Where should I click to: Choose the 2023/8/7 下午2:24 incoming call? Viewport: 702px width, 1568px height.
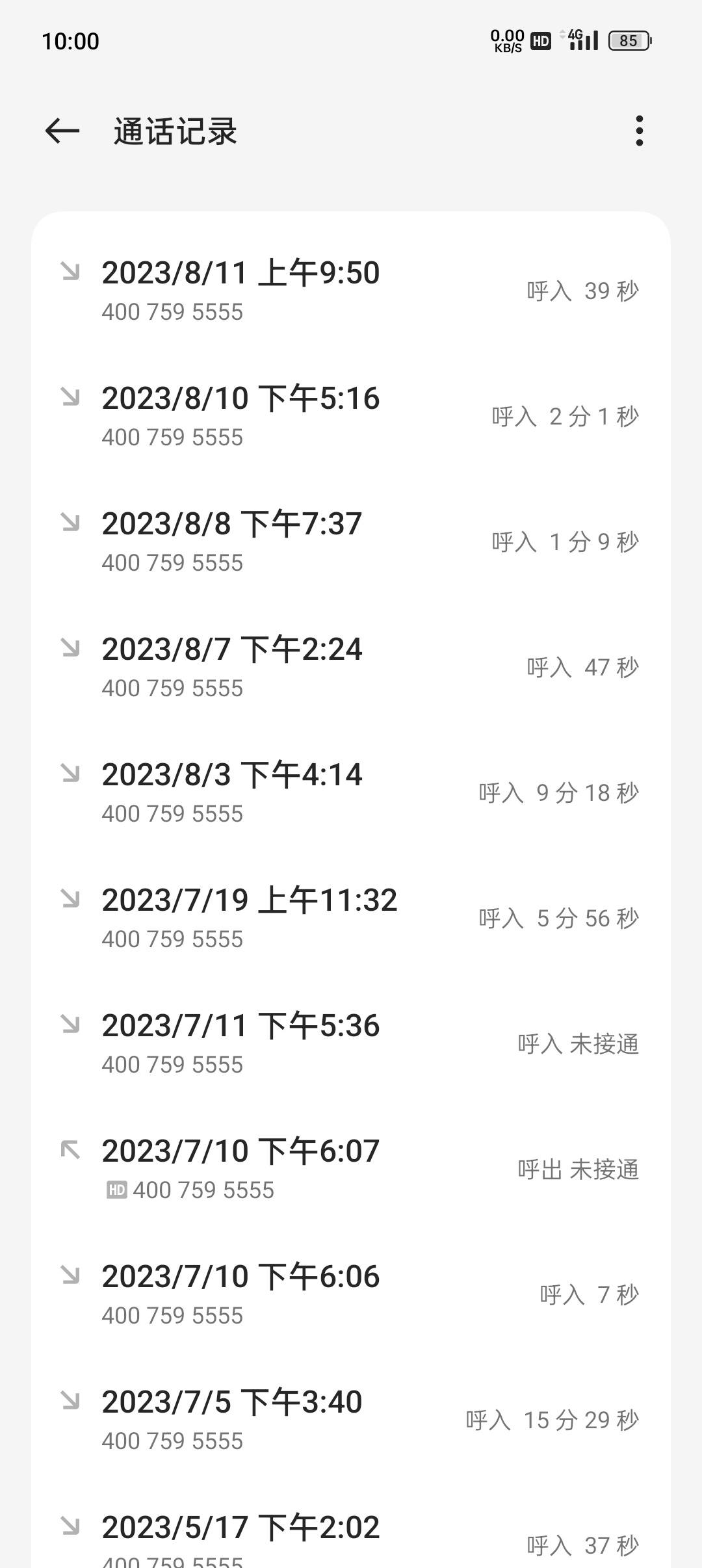pos(351,667)
